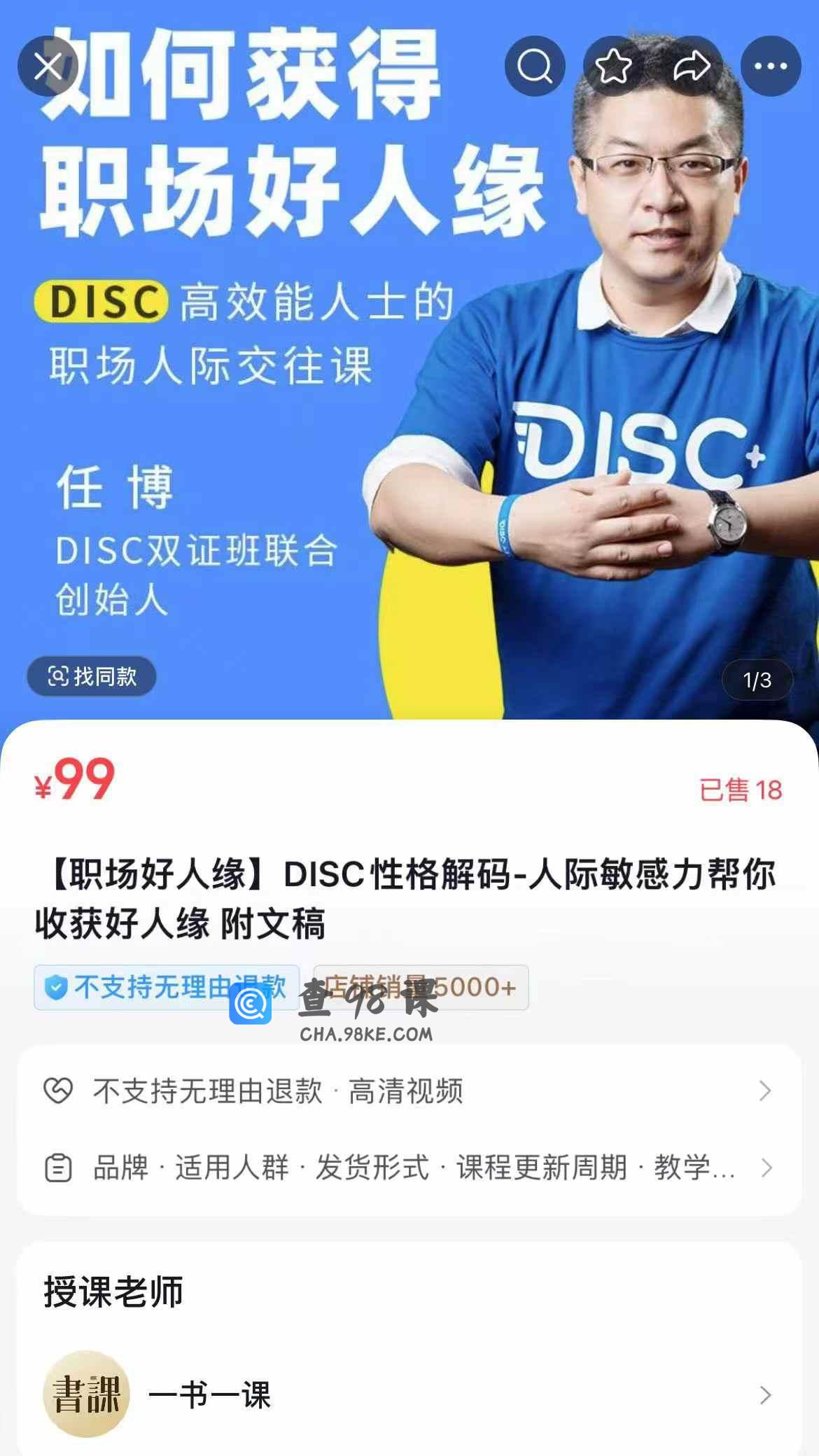The width and height of the screenshot is (819, 1456).
Task: Open the 不支持无理由退款 · 高清视频 service row
Action: tap(409, 1091)
